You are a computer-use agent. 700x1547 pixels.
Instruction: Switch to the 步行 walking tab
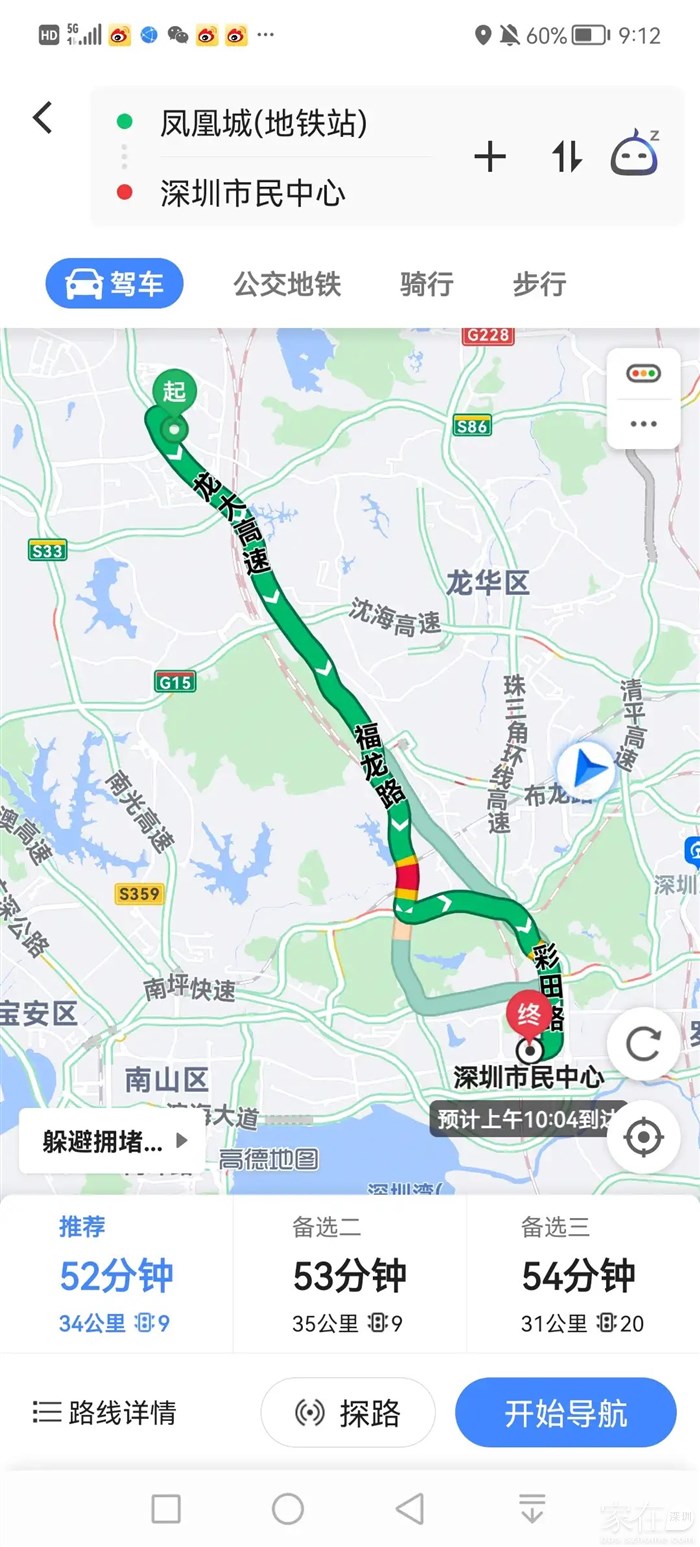pos(539,284)
